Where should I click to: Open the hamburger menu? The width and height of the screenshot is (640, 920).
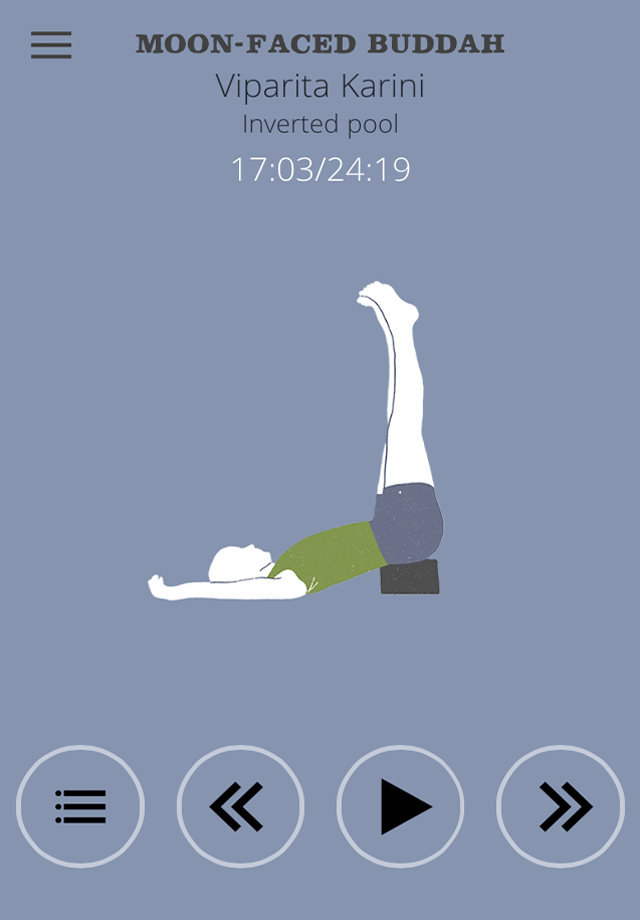coord(51,45)
